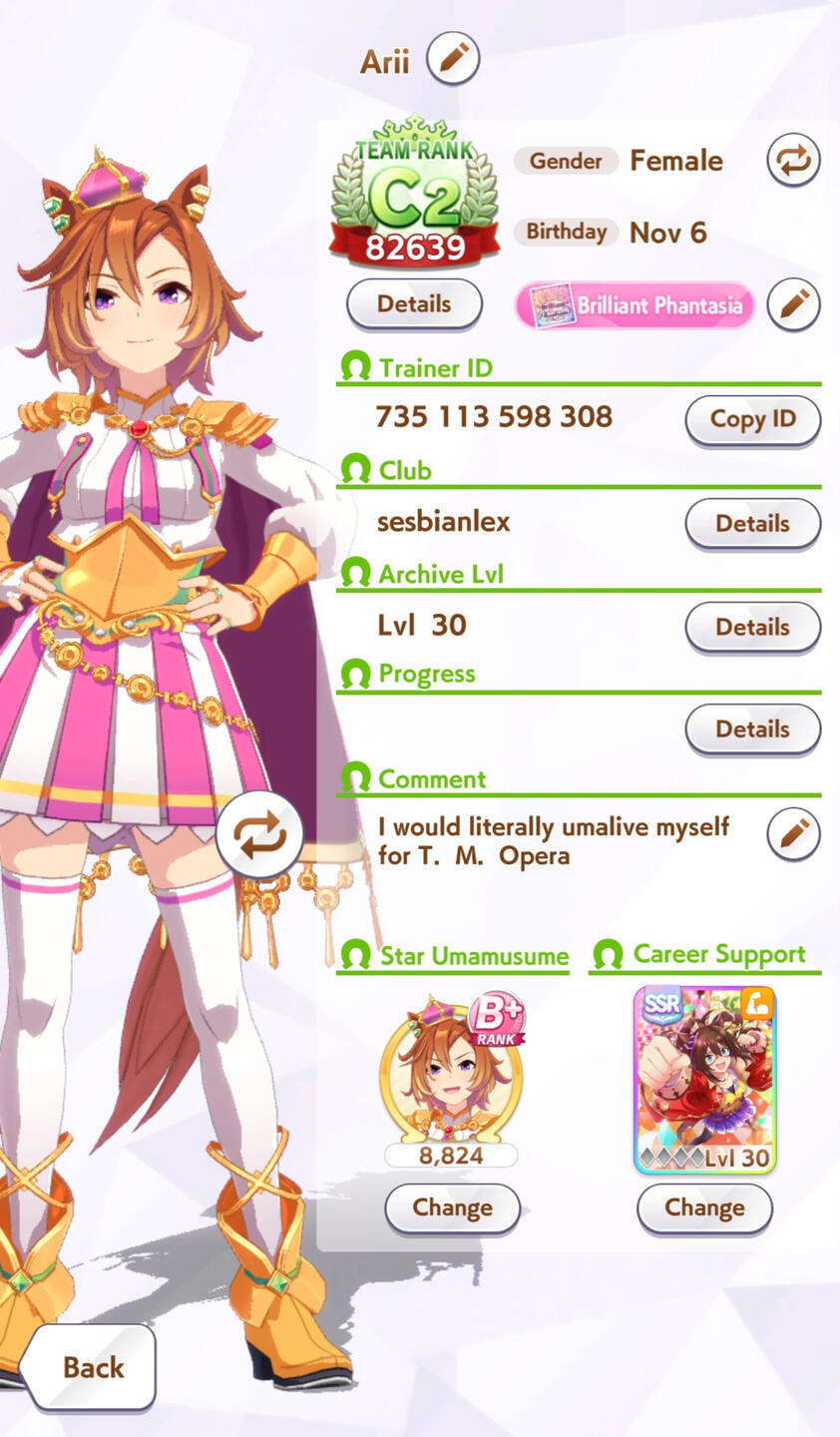This screenshot has width=840, height=1437.
Task: Open Archive Lvl details
Action: 752,627
